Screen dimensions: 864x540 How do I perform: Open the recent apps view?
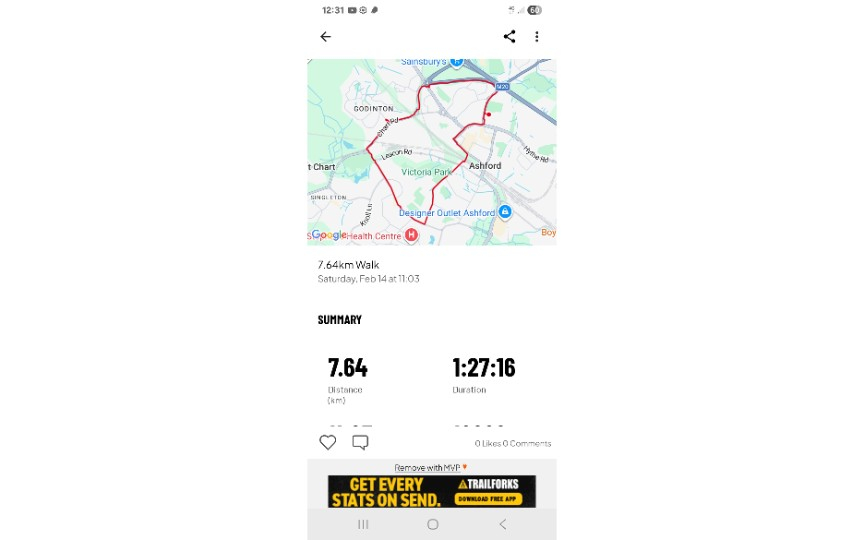(363, 524)
